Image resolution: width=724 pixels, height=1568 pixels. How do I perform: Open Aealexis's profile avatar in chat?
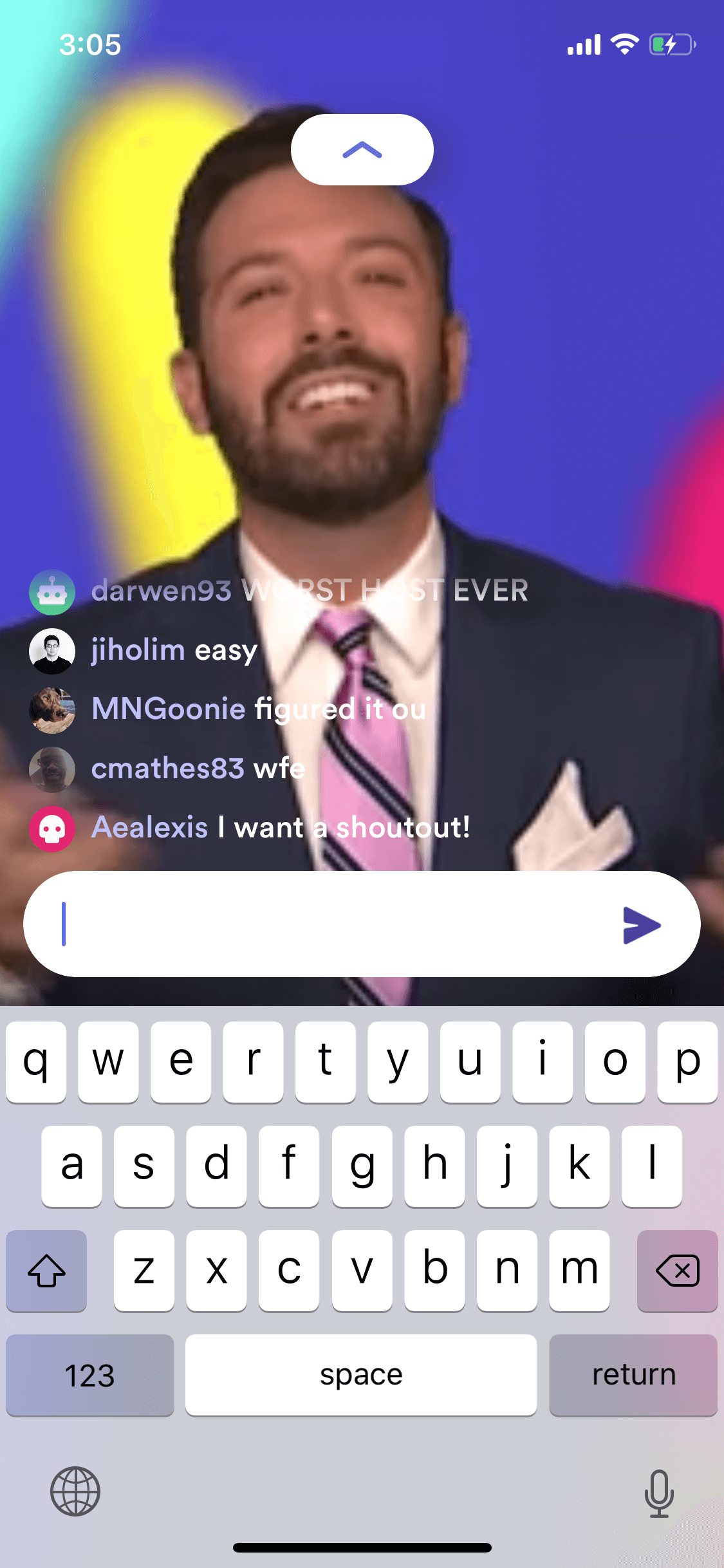(x=52, y=828)
